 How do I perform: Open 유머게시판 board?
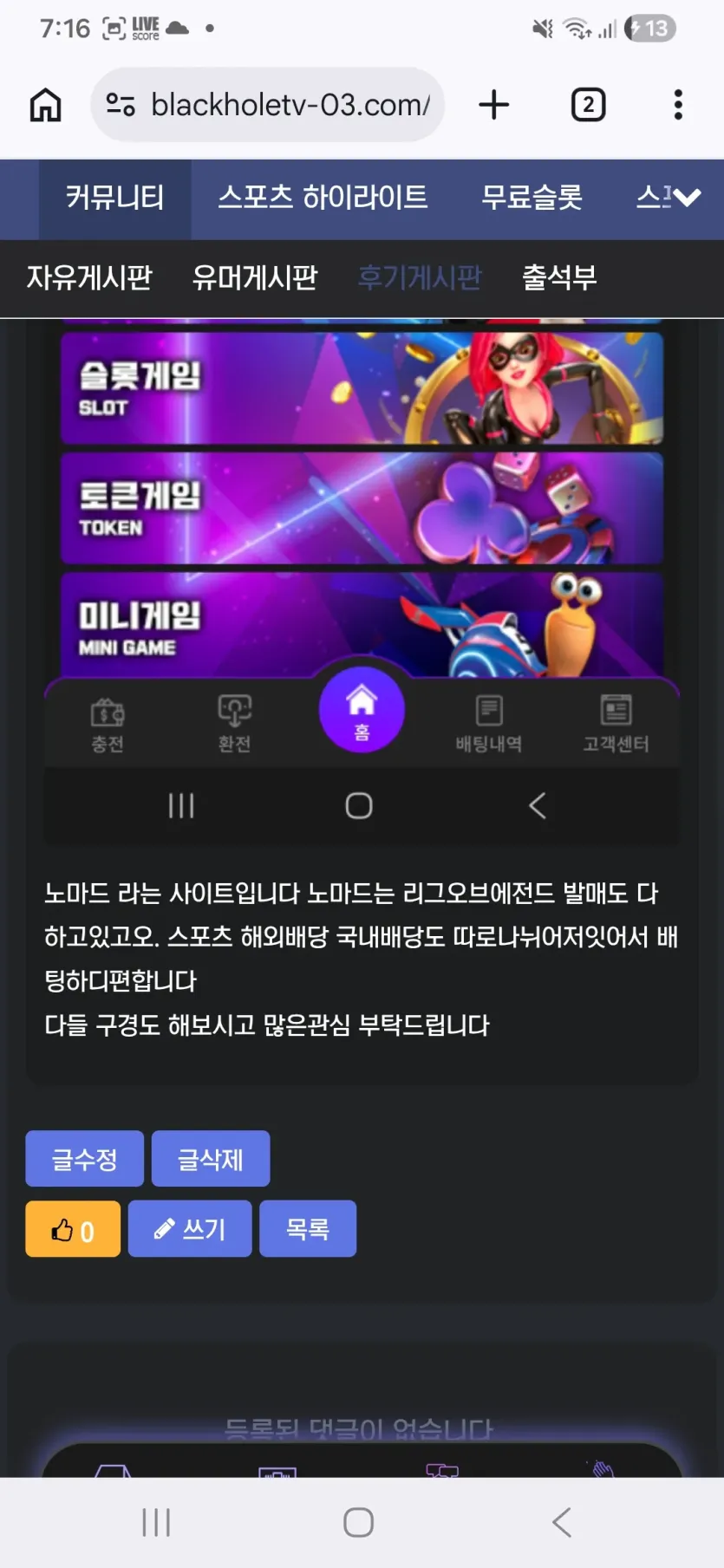click(255, 278)
